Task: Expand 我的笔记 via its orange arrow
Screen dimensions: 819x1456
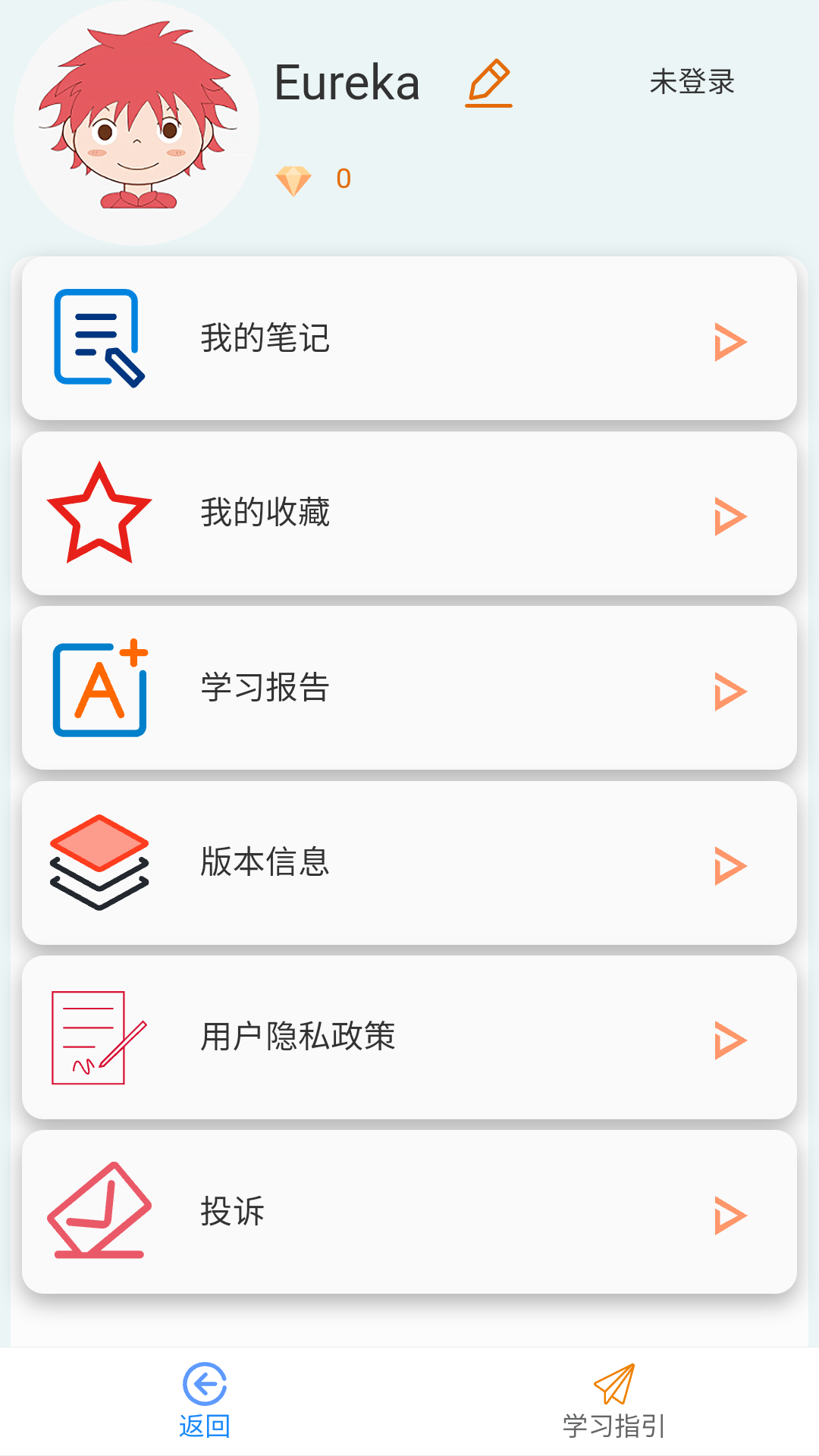Action: click(730, 341)
